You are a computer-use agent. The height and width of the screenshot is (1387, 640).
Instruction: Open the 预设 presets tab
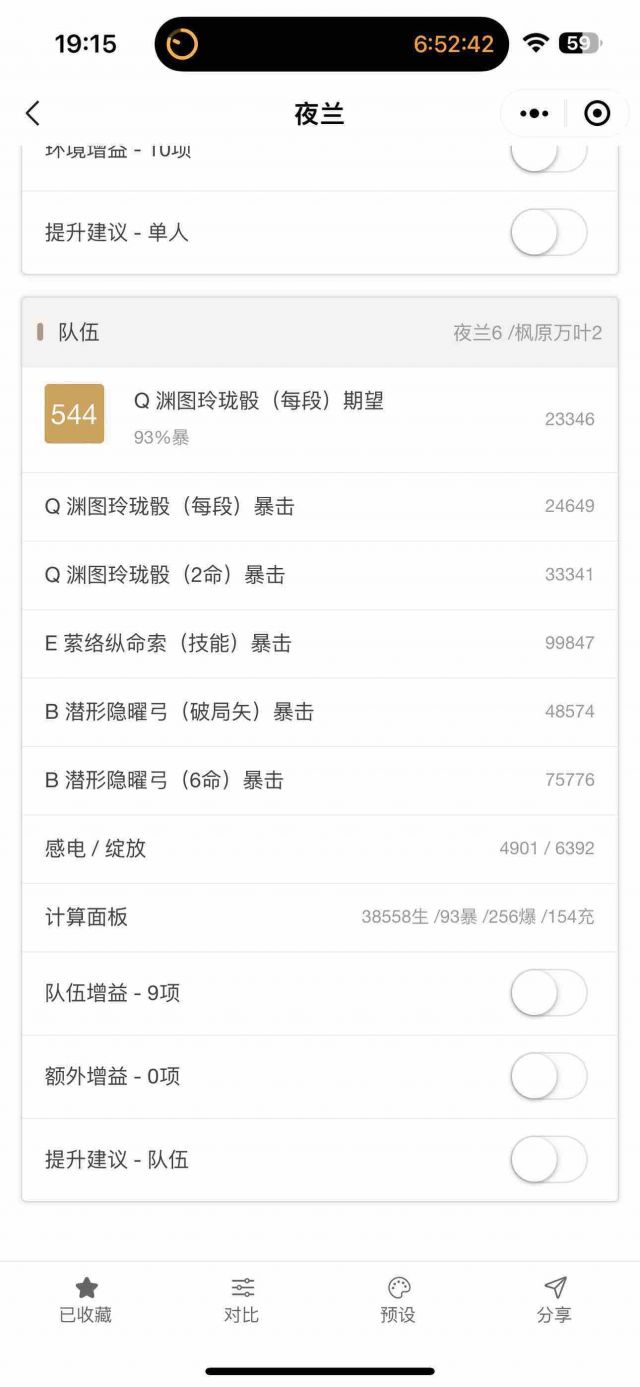pos(398,1300)
